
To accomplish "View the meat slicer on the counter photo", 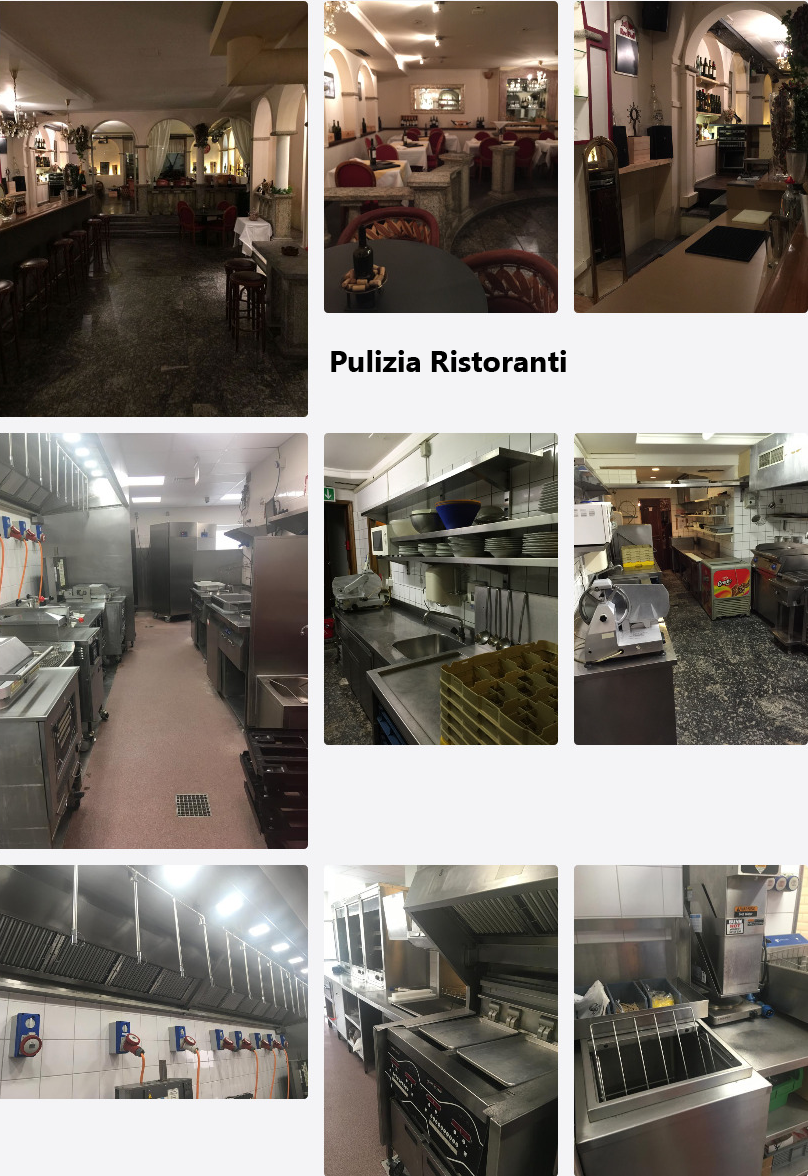I will pyautogui.click(x=690, y=588).
